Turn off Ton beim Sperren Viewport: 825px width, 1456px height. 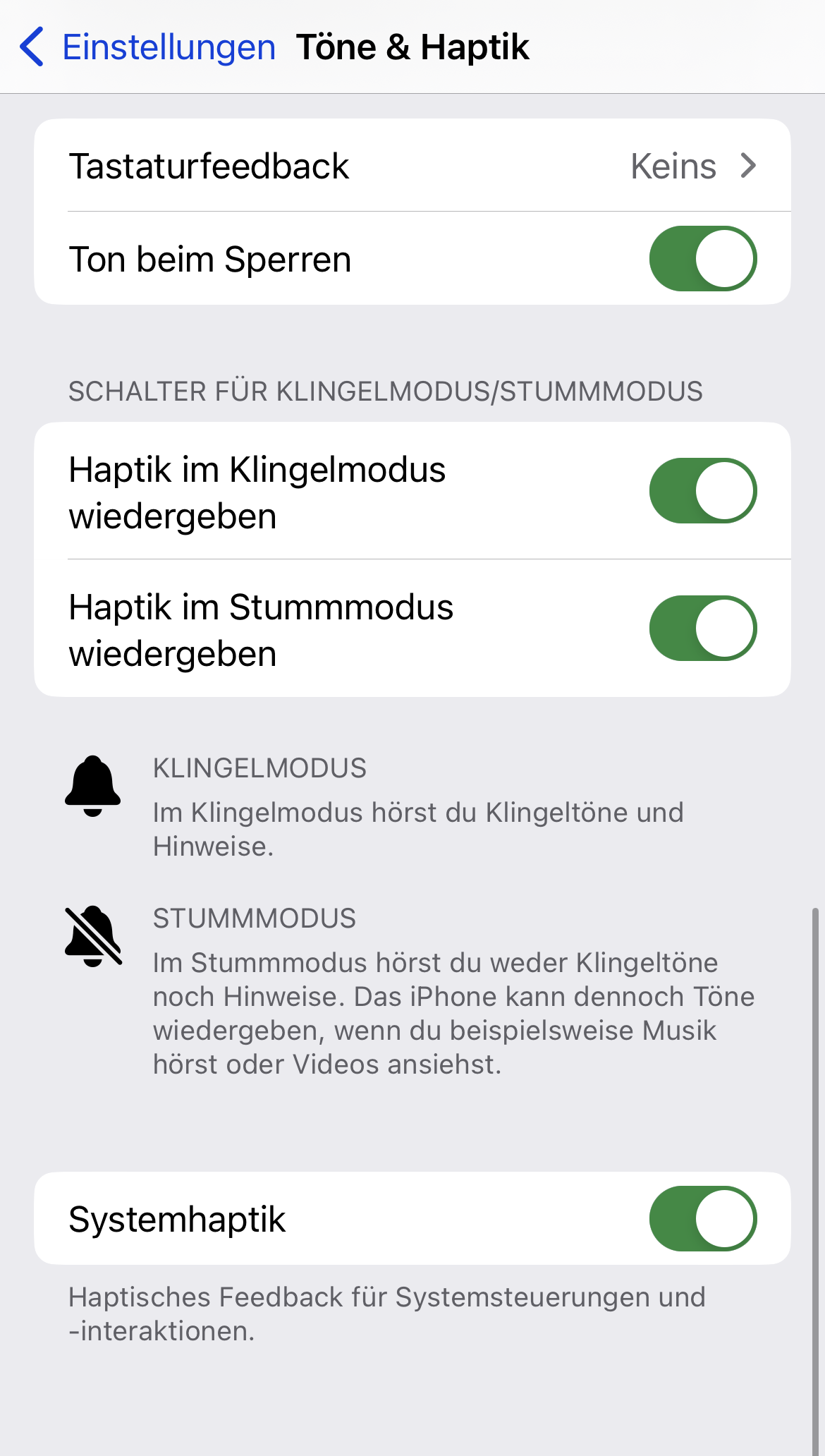[x=702, y=259]
